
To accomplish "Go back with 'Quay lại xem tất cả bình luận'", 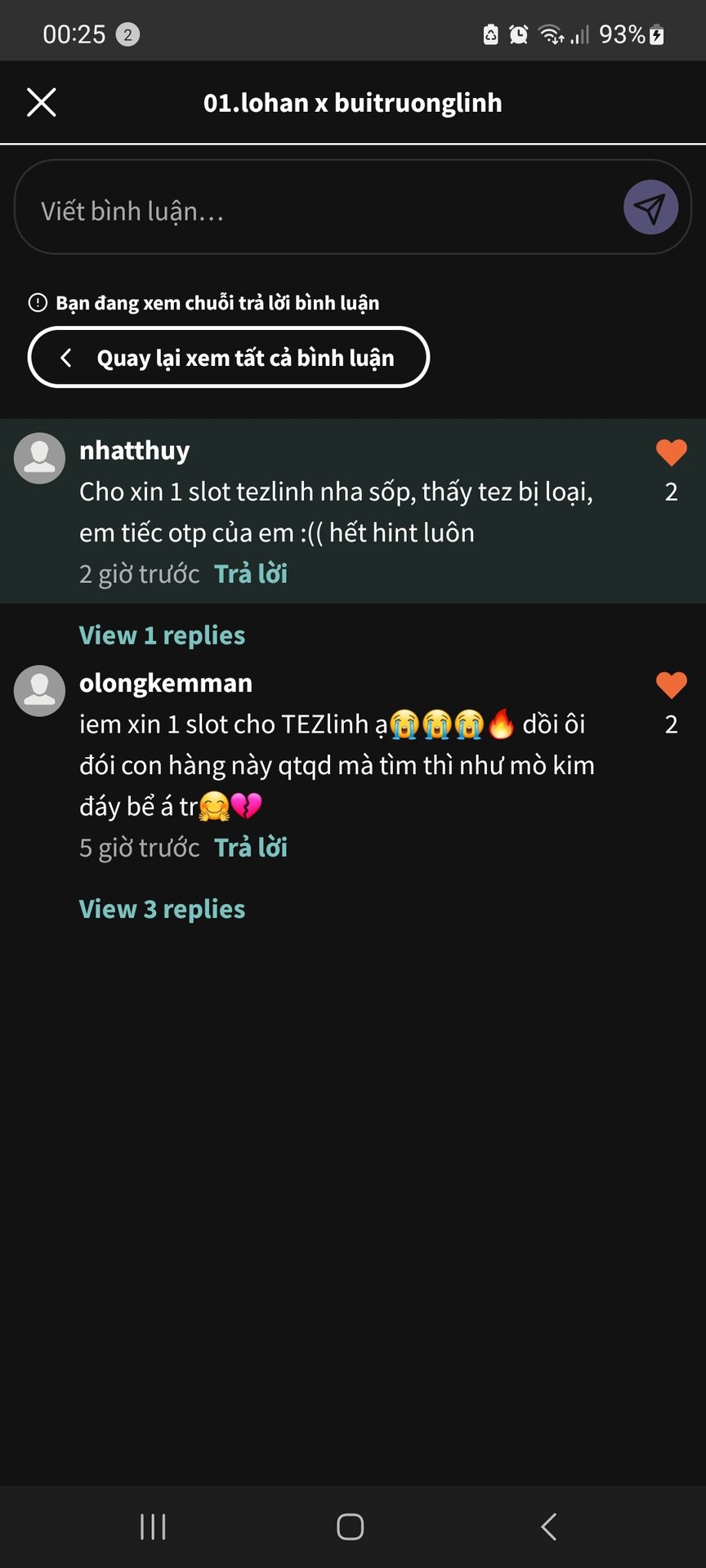I will click(229, 358).
